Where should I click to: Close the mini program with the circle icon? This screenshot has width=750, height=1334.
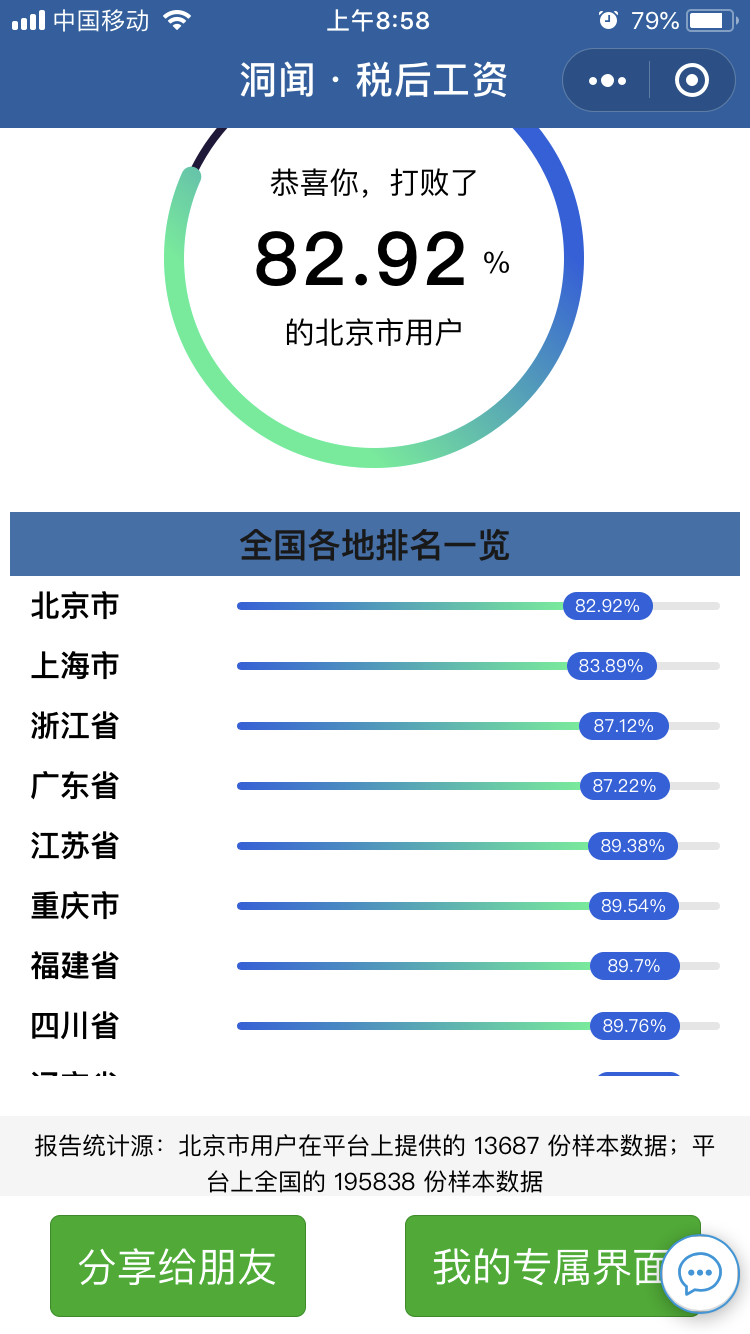click(692, 80)
